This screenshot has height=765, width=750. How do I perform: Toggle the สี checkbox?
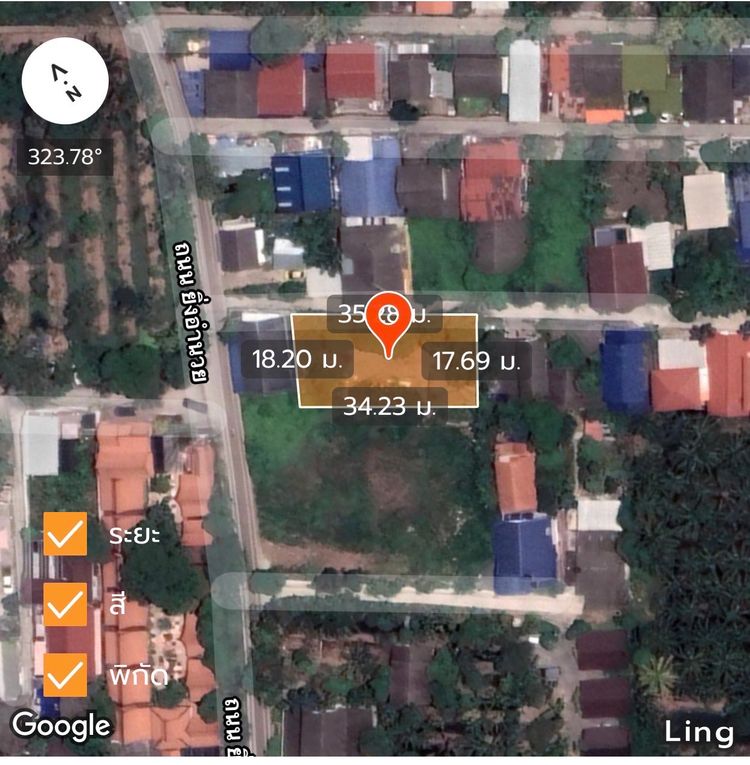pyautogui.click(x=65, y=604)
